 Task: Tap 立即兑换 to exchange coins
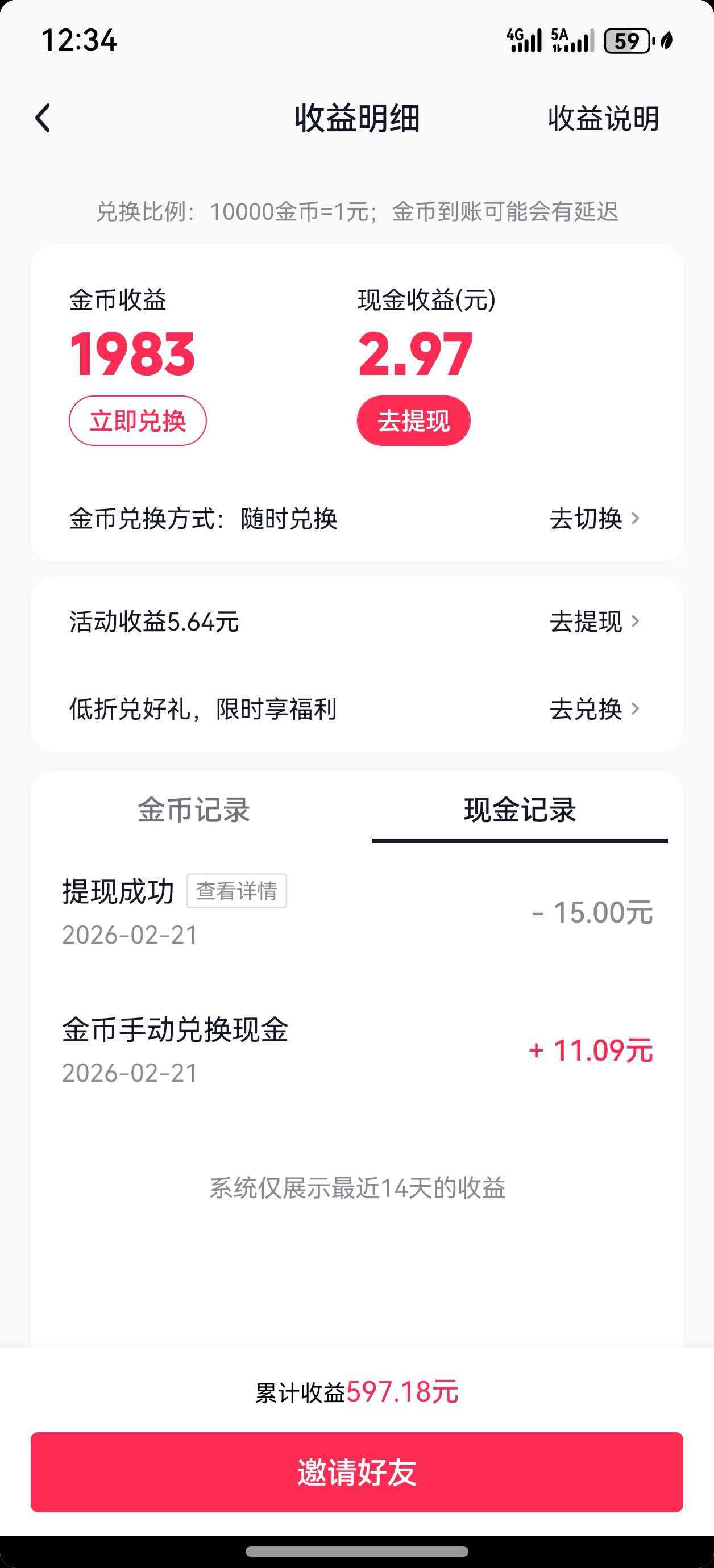tap(138, 420)
